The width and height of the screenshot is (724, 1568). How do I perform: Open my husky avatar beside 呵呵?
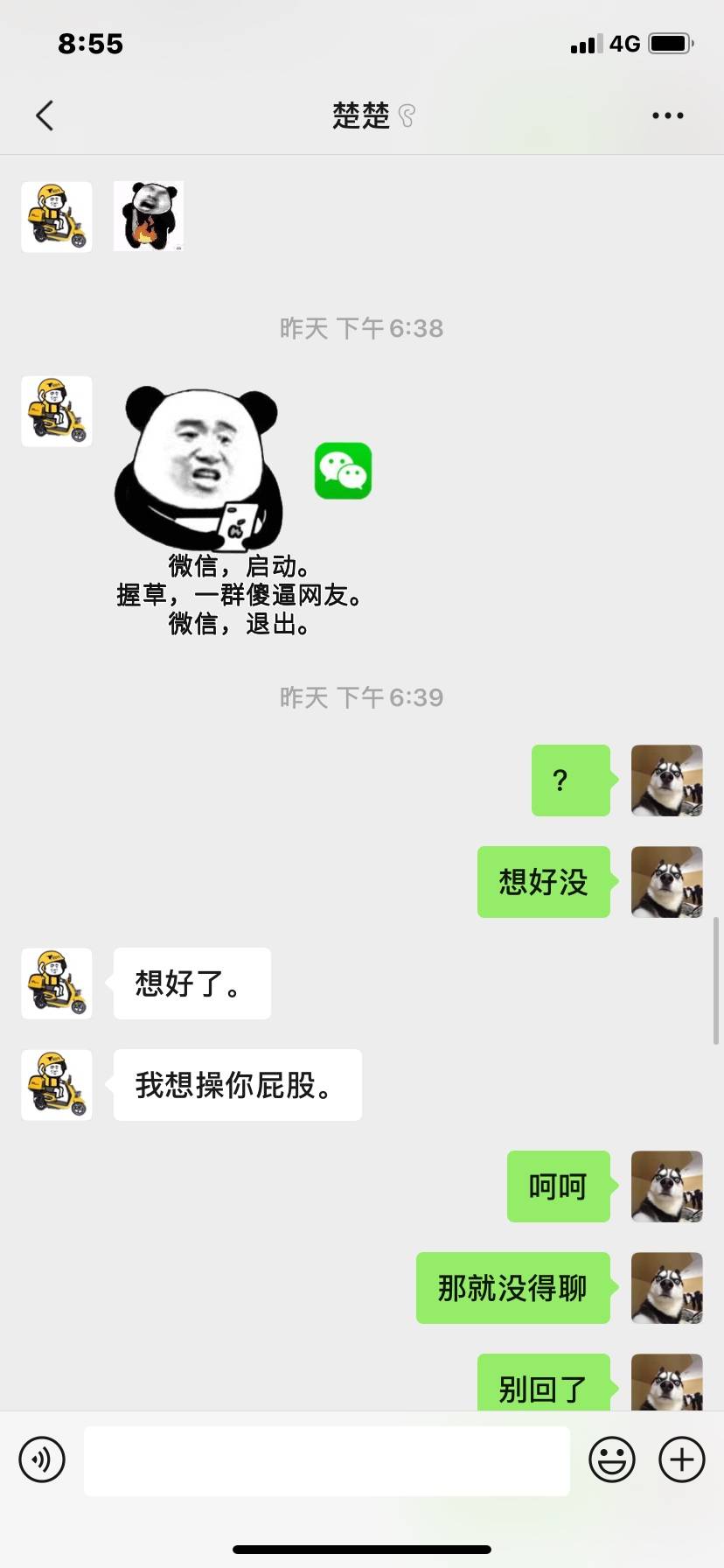[666, 1186]
